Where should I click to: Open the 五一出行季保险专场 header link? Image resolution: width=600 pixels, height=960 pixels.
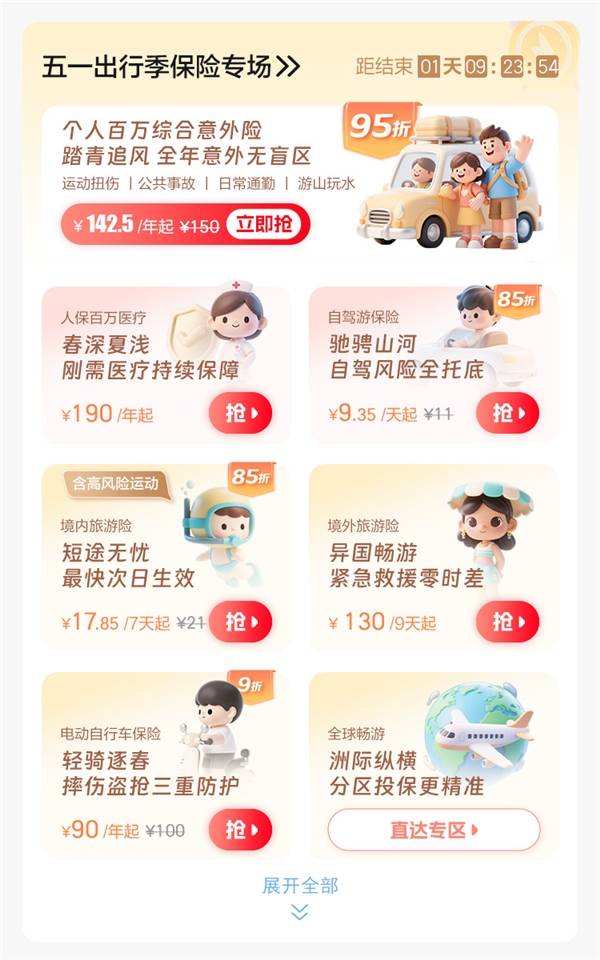171,67
